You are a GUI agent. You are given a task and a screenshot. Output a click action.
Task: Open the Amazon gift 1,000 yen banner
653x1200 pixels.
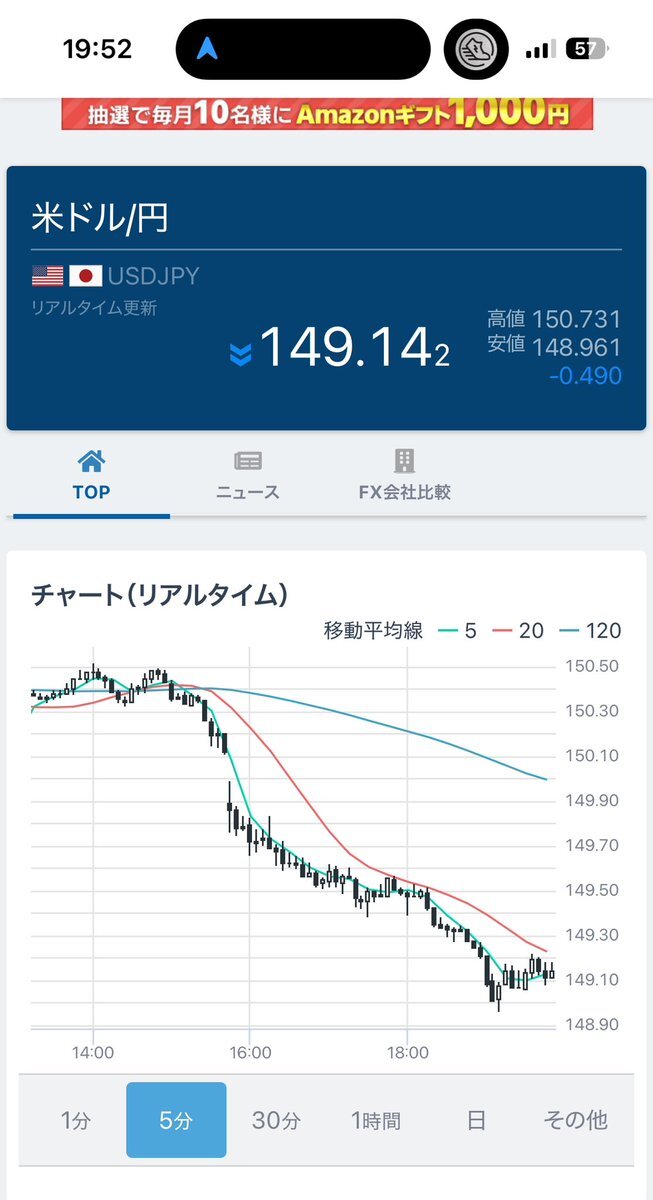(x=326, y=113)
